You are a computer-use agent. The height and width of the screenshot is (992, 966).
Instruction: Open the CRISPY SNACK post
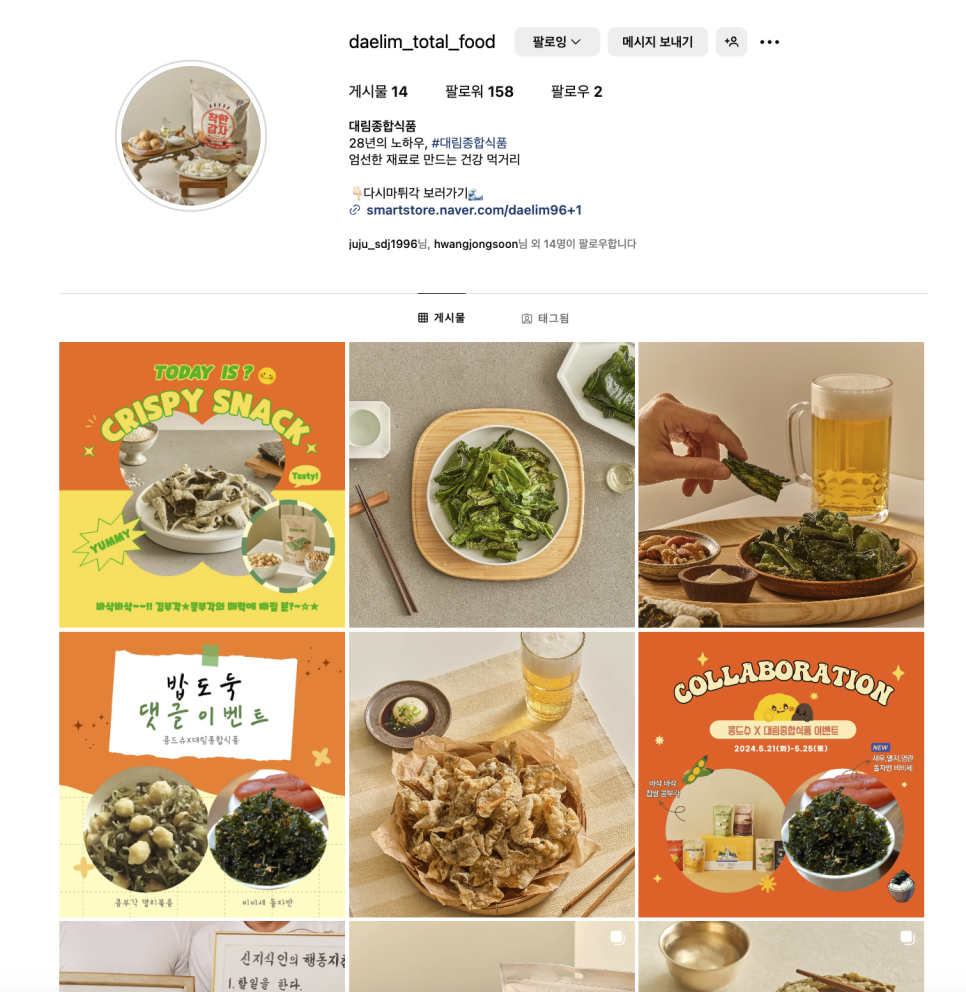click(202, 485)
